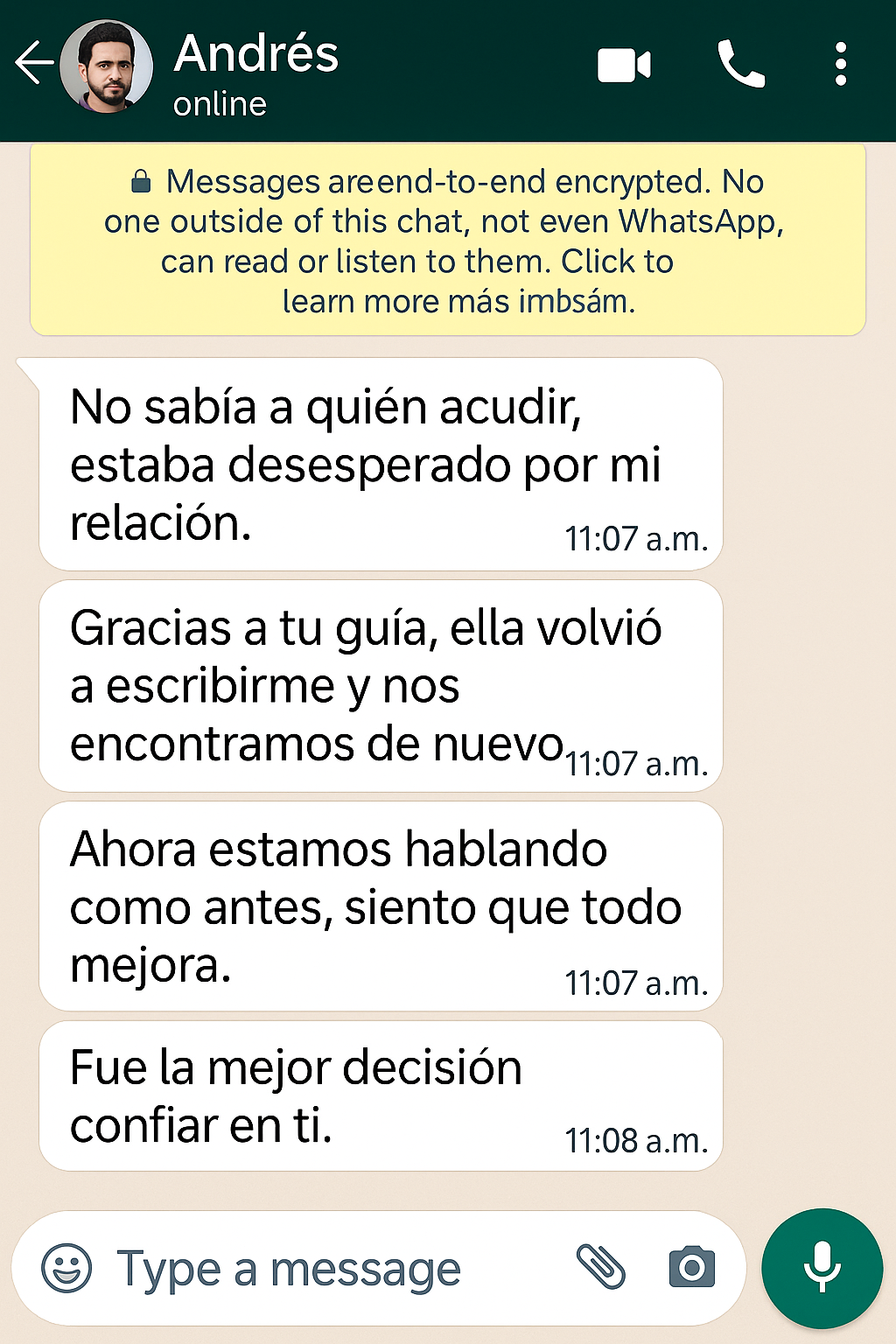Screen dimensions: 896x1344
Task: Open the end-to-end encryption notice
Action: tap(448, 241)
